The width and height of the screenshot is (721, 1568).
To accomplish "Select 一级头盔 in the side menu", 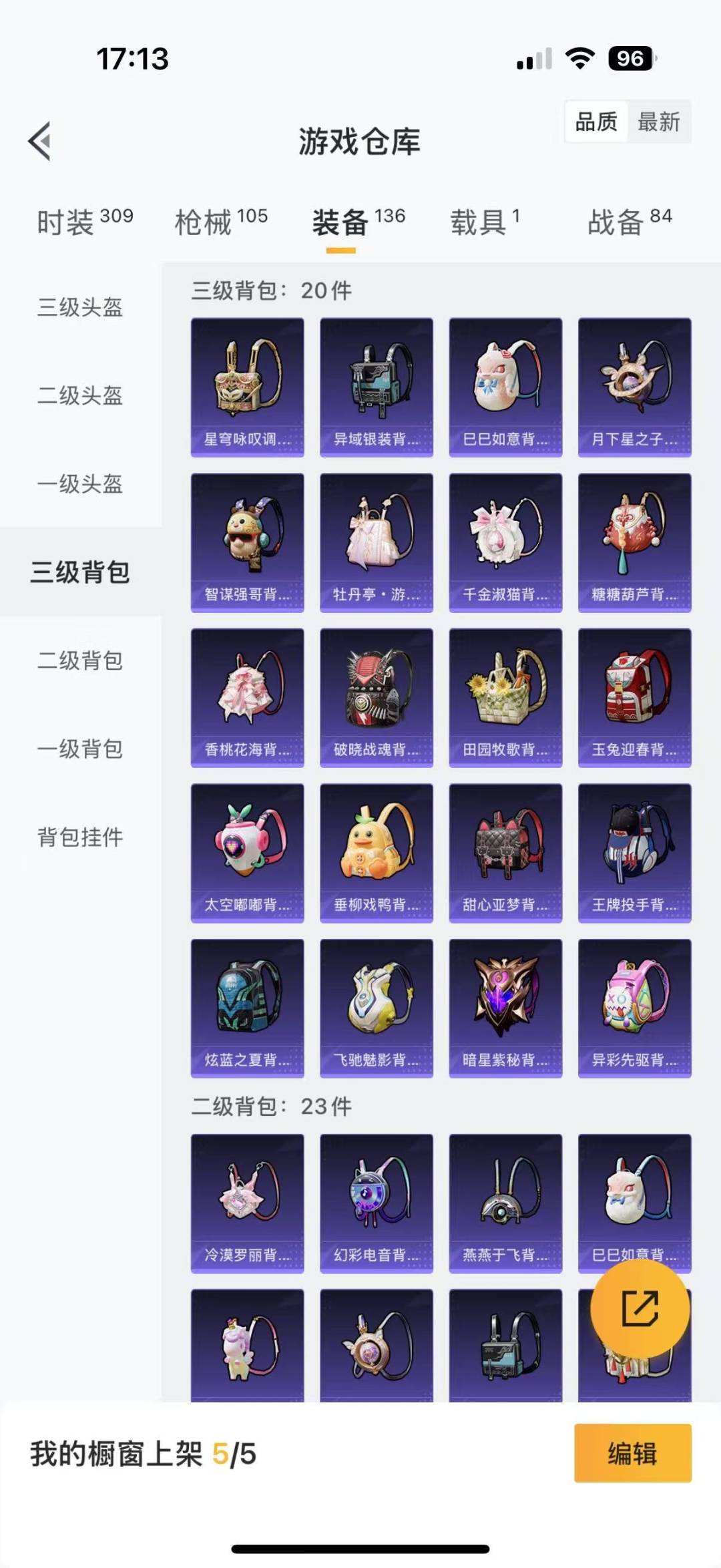I will click(80, 483).
